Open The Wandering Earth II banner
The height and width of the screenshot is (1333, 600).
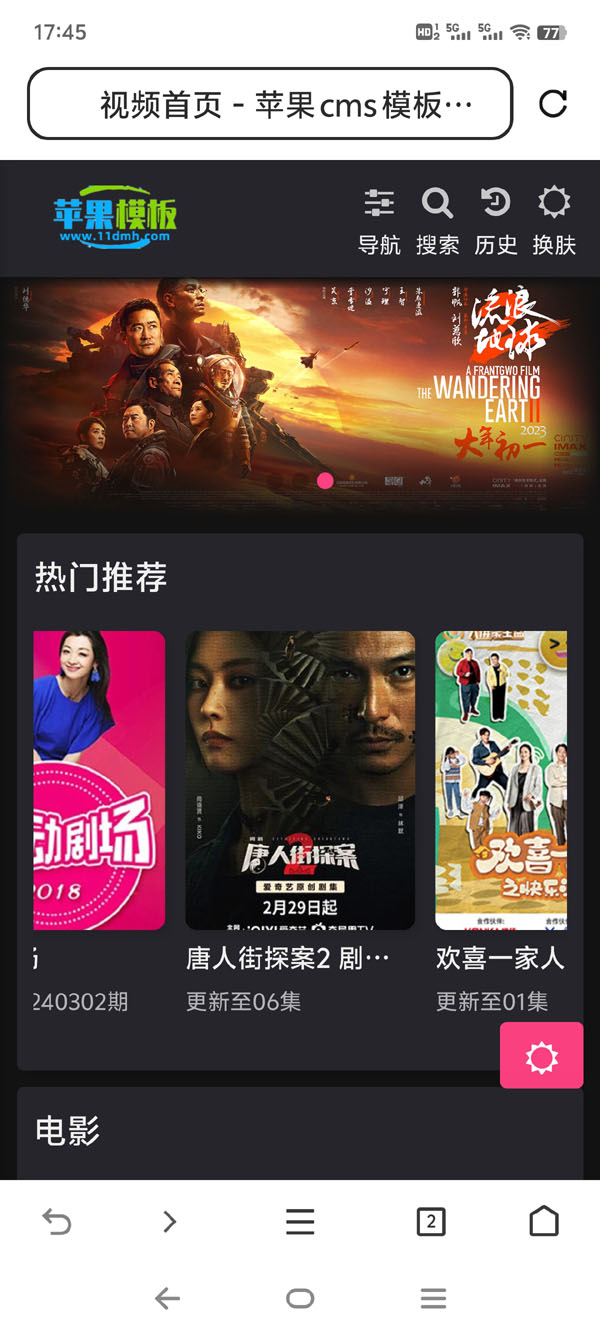(x=300, y=385)
